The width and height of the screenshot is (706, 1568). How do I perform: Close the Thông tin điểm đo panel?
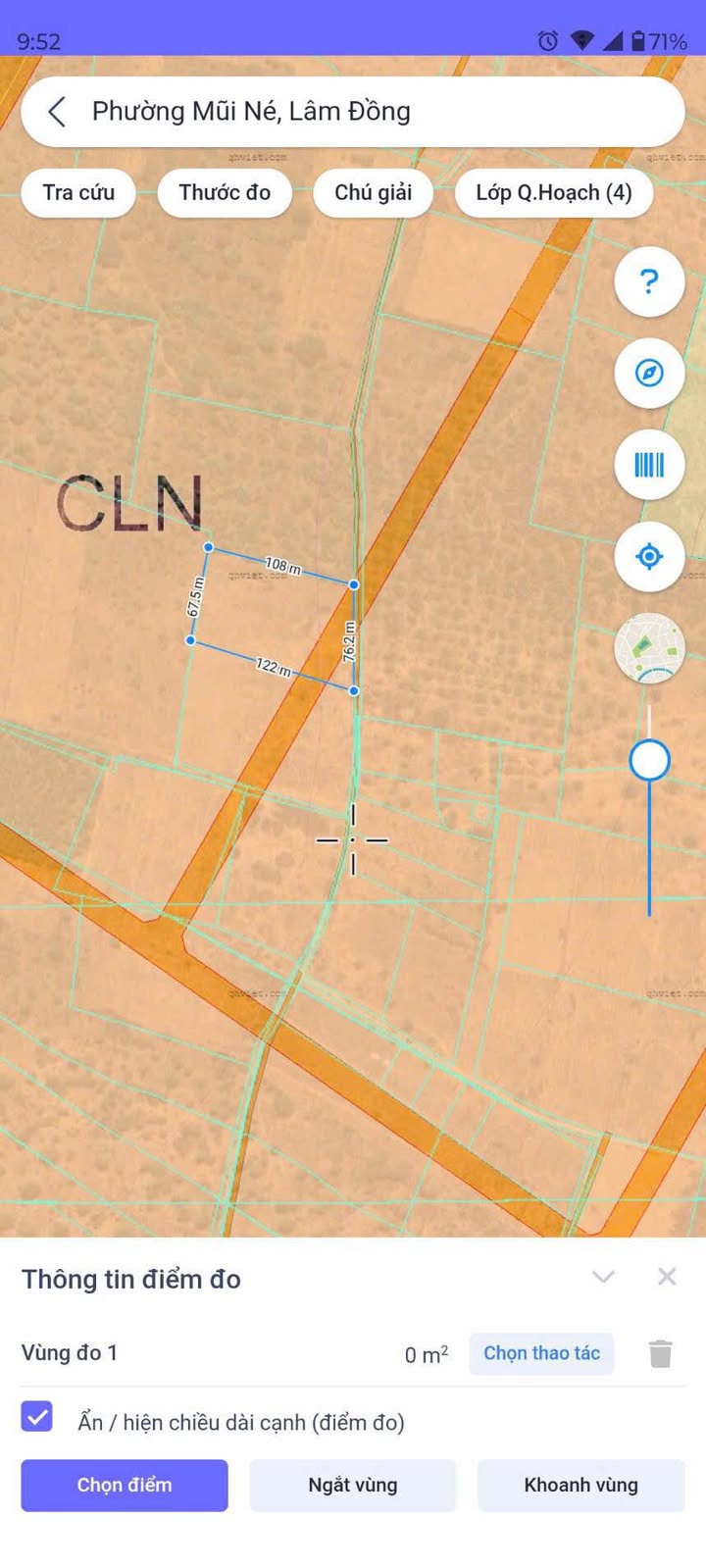(667, 1276)
